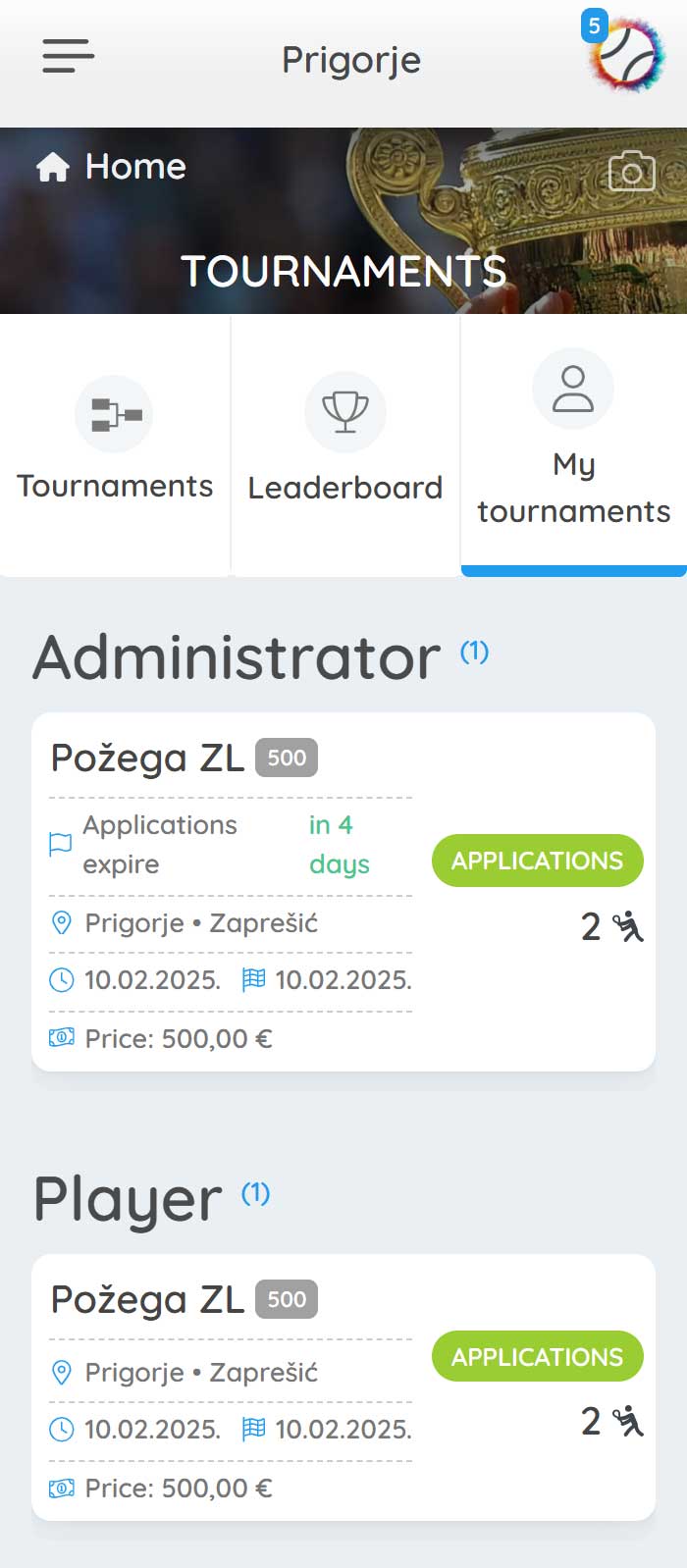Open Applications button in Administrator card
This screenshot has width=687, height=1568.
pos(538,861)
